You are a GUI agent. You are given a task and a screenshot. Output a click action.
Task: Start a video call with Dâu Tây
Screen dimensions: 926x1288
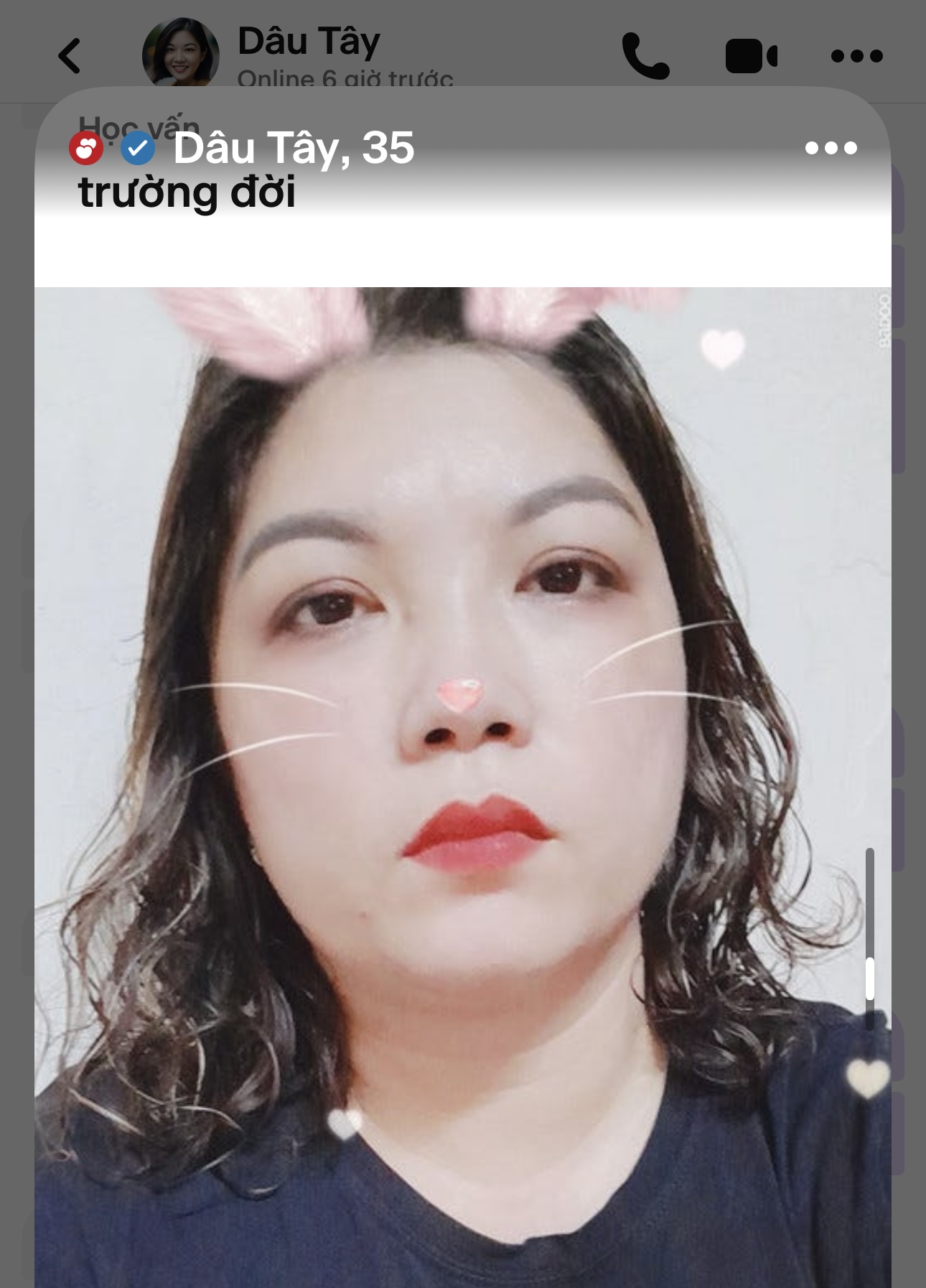tap(751, 56)
